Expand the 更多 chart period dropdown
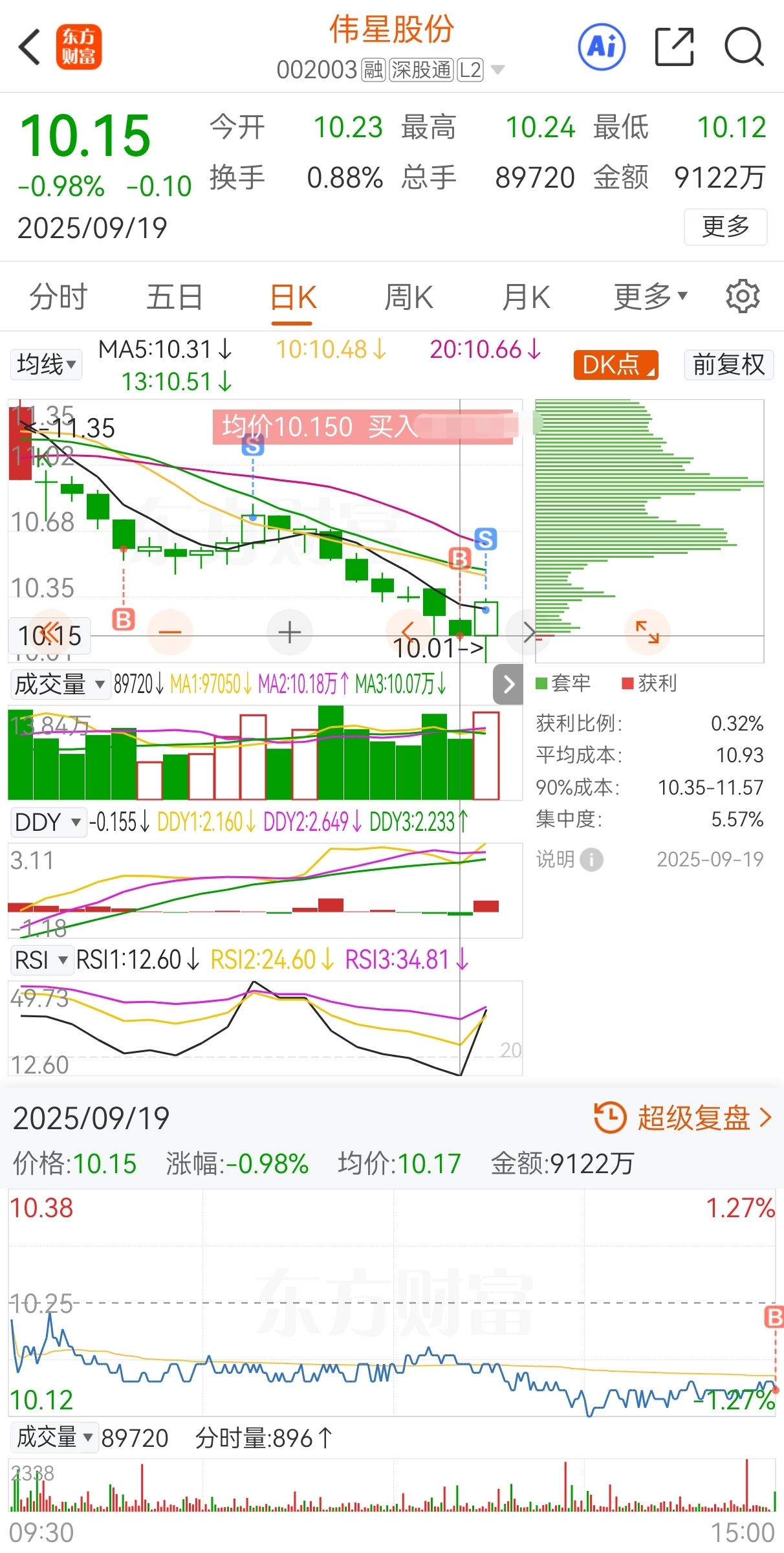This screenshot has width=784, height=1553. click(650, 298)
